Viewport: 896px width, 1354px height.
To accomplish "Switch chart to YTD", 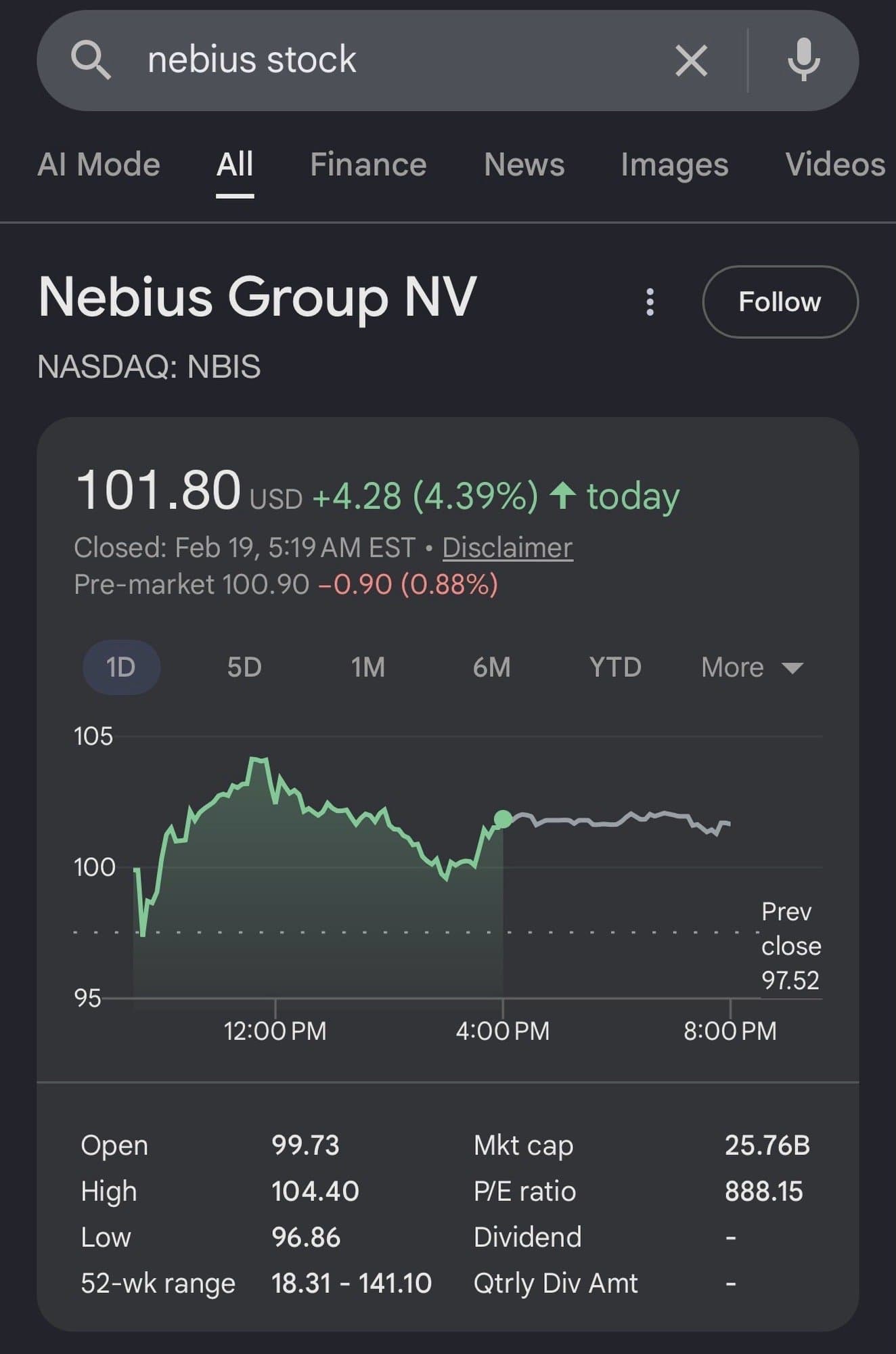I will [x=614, y=668].
